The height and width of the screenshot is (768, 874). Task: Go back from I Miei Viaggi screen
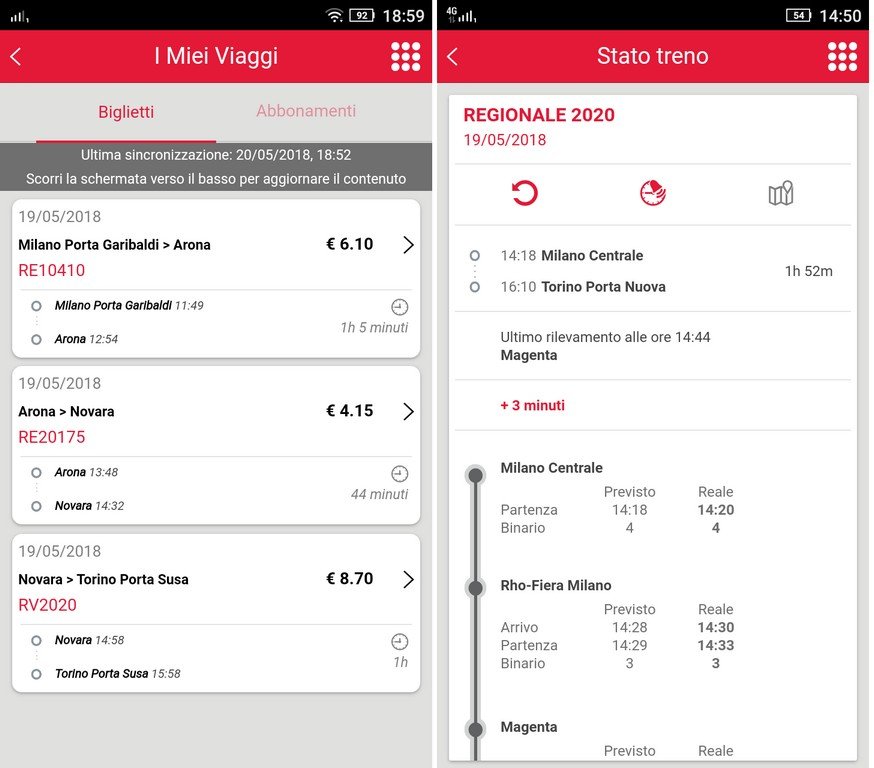pos(16,57)
